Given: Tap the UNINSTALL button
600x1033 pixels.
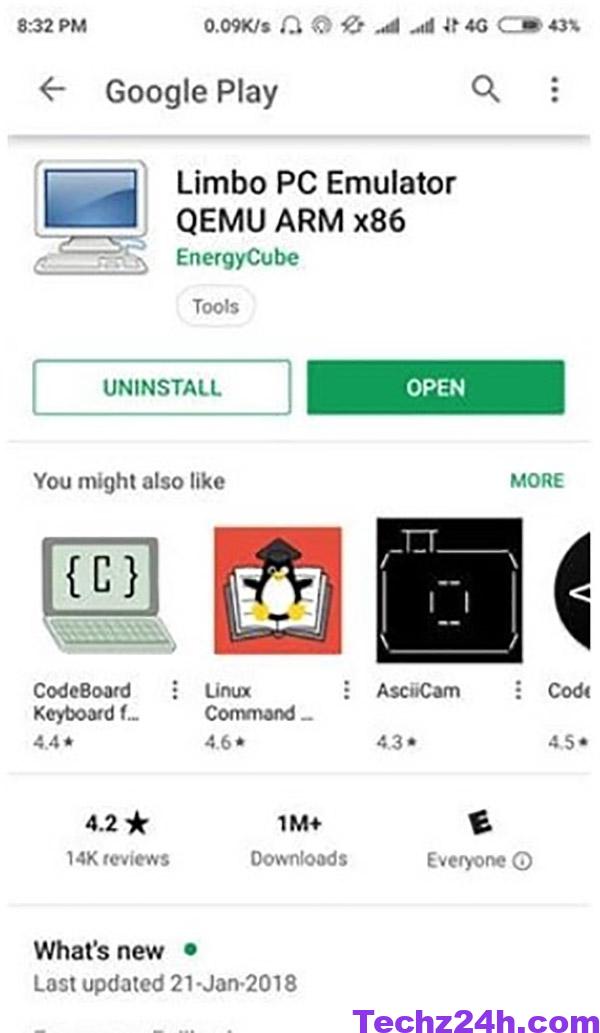Looking at the screenshot, I should 162,387.
